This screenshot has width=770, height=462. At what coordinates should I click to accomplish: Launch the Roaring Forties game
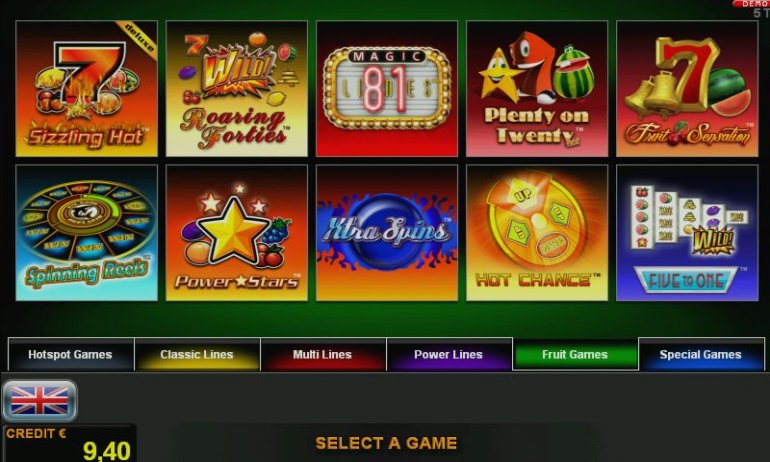pos(236,88)
